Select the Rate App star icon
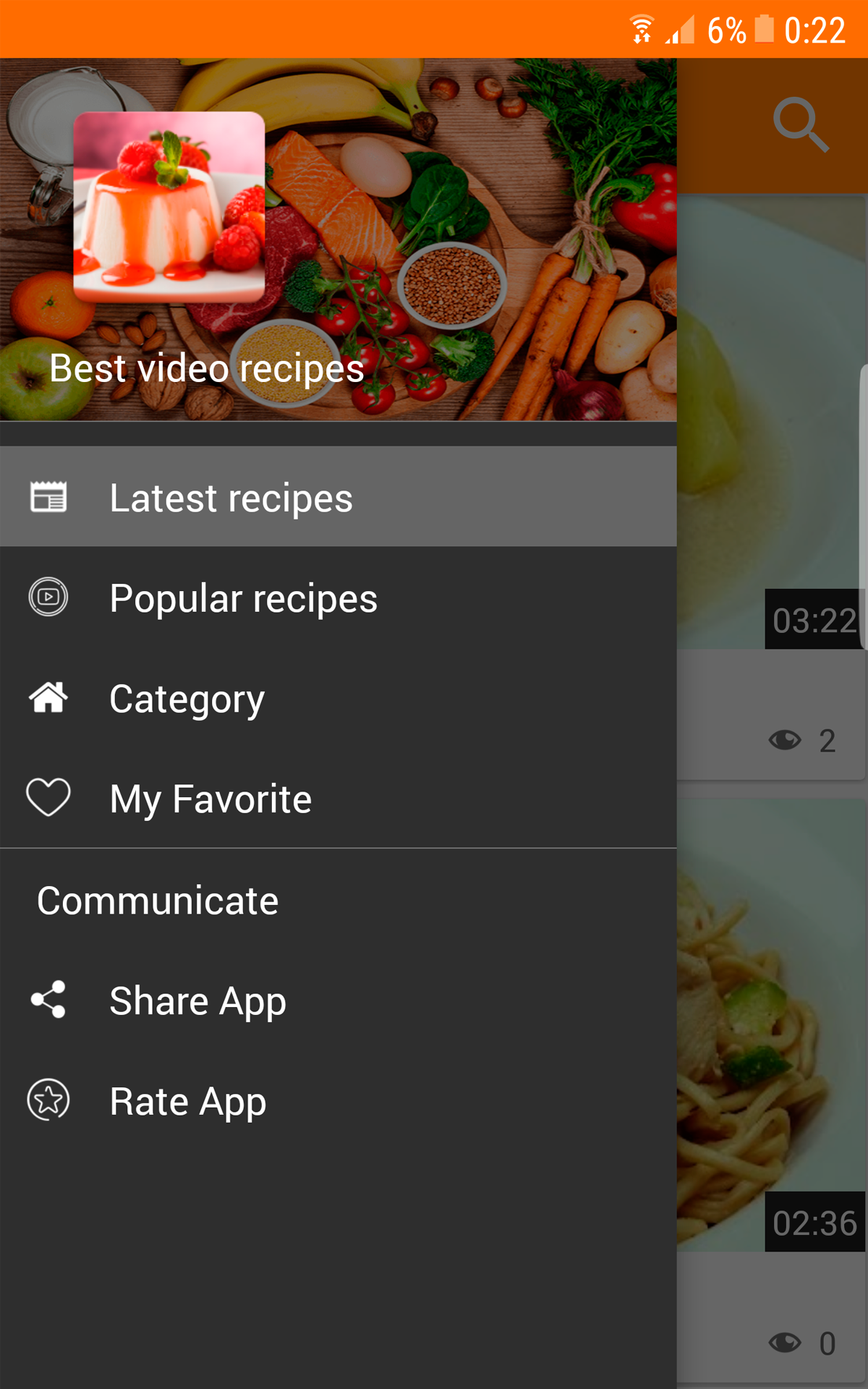This screenshot has height=1389, width=868. tap(48, 1100)
